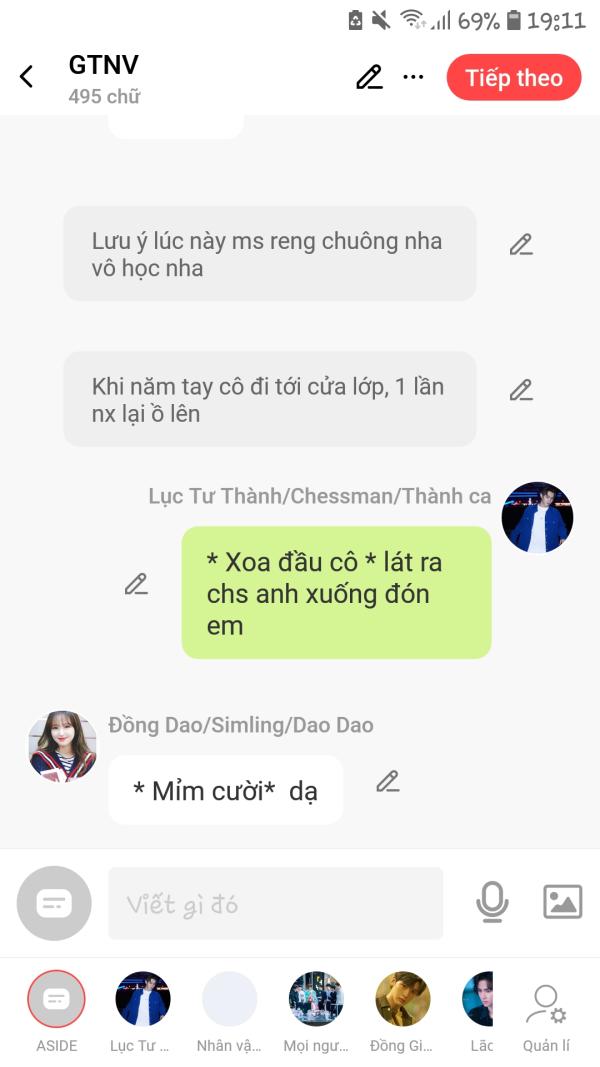Go back using the top-left arrow
The height and width of the screenshot is (1067, 600).
(x=27, y=77)
